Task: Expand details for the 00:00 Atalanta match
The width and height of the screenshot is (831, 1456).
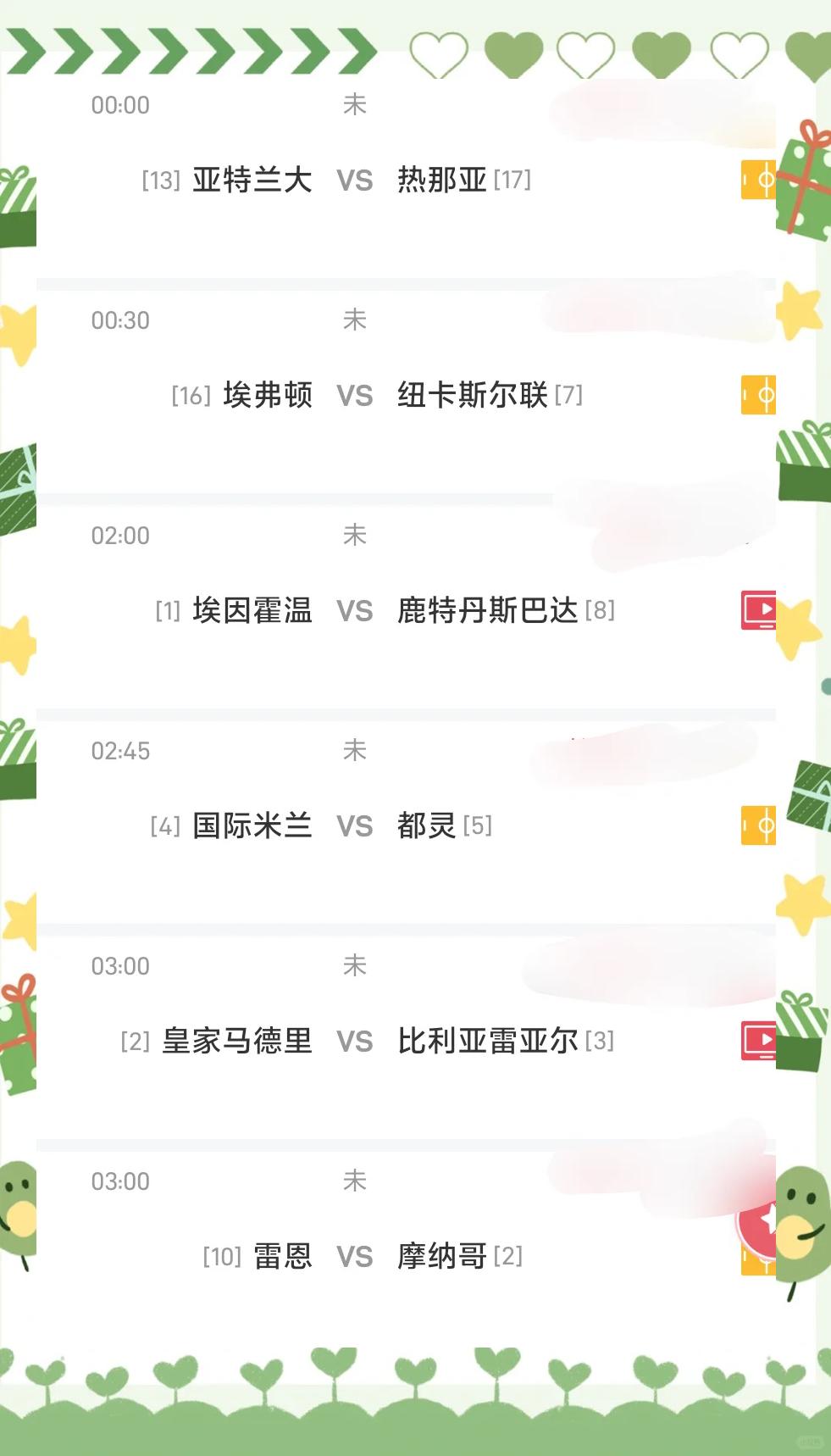Action: pos(381,180)
